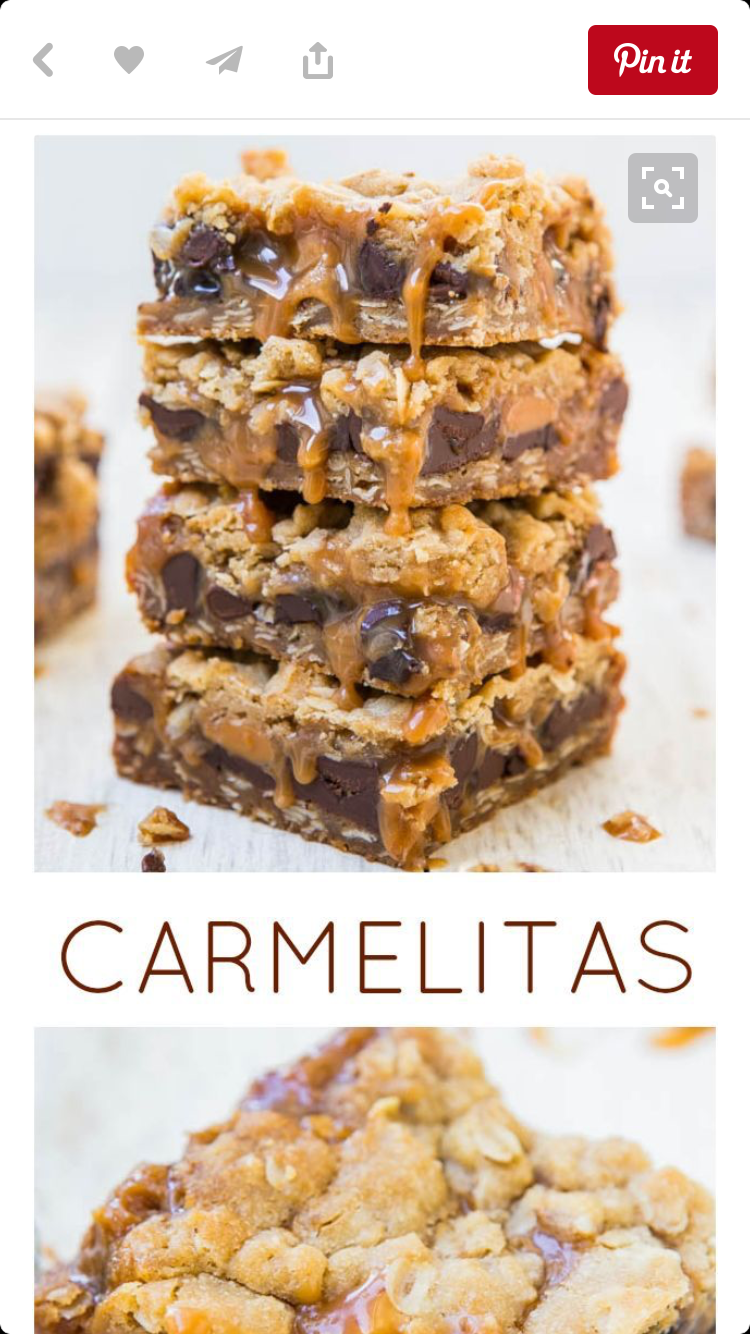Like this pin with the heart
The height and width of the screenshot is (1334, 750).
coord(129,60)
